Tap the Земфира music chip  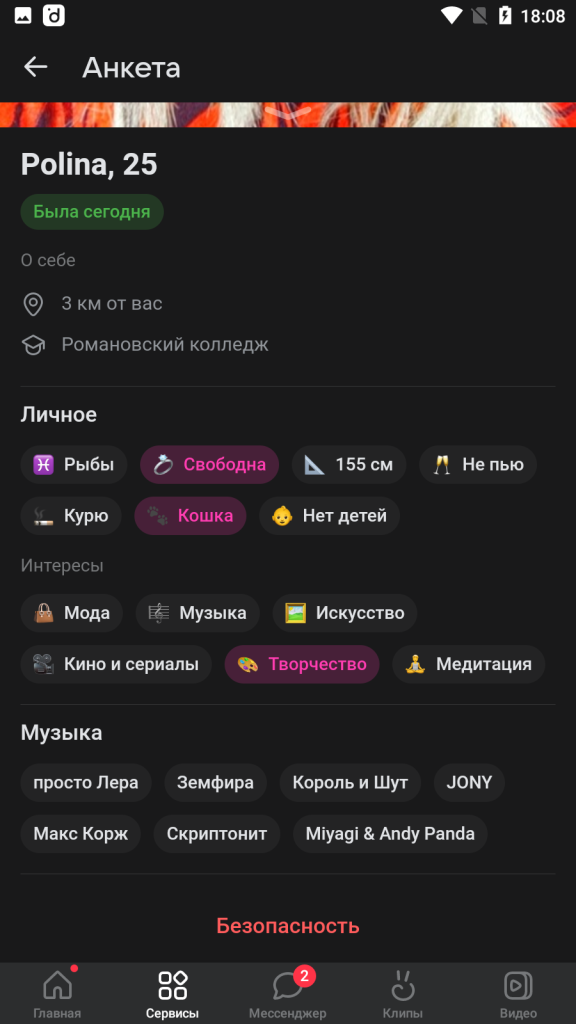(x=216, y=782)
